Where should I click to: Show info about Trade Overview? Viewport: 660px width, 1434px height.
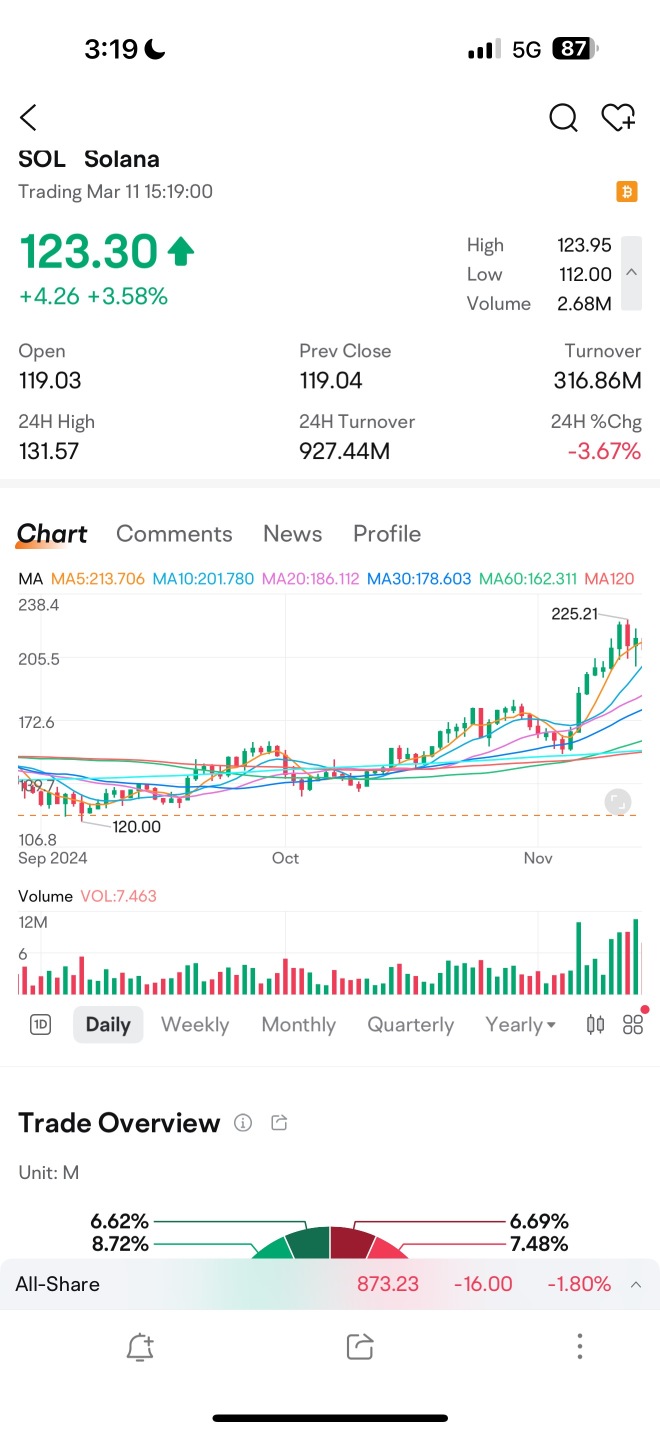click(x=243, y=1123)
